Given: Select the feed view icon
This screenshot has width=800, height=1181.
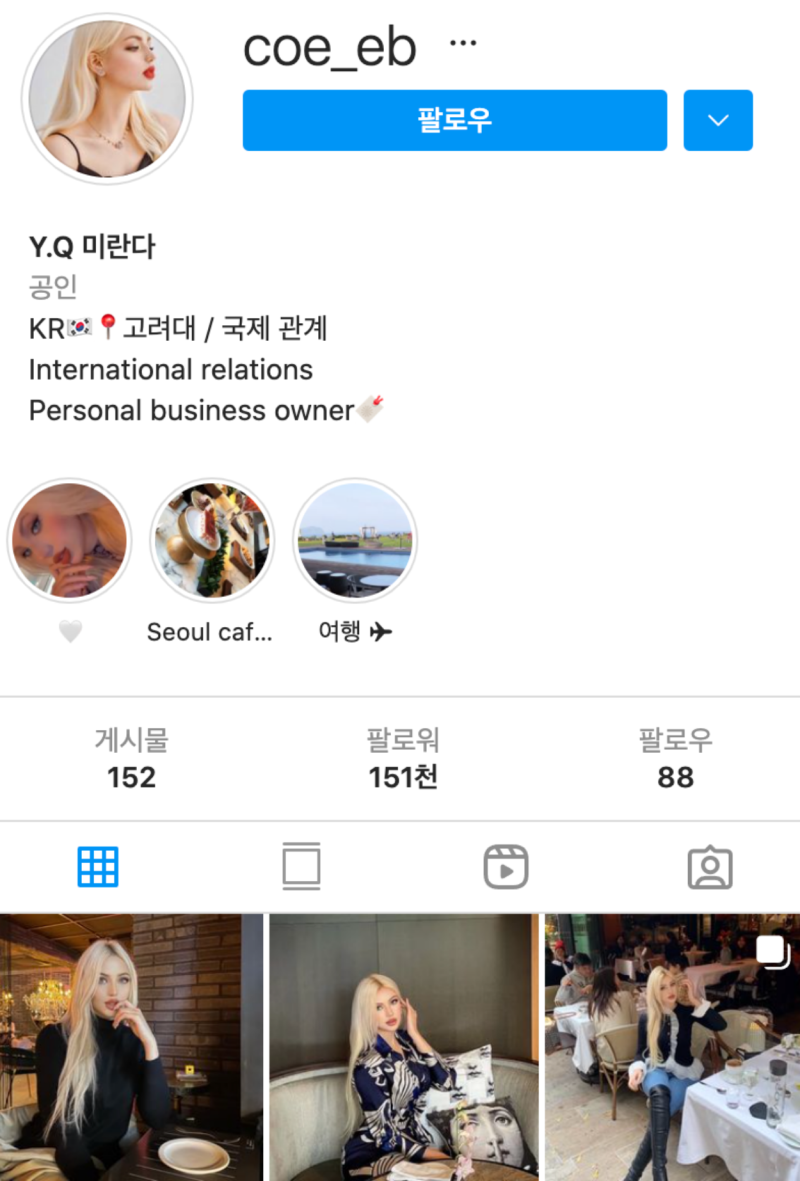Looking at the screenshot, I should pos(301,867).
